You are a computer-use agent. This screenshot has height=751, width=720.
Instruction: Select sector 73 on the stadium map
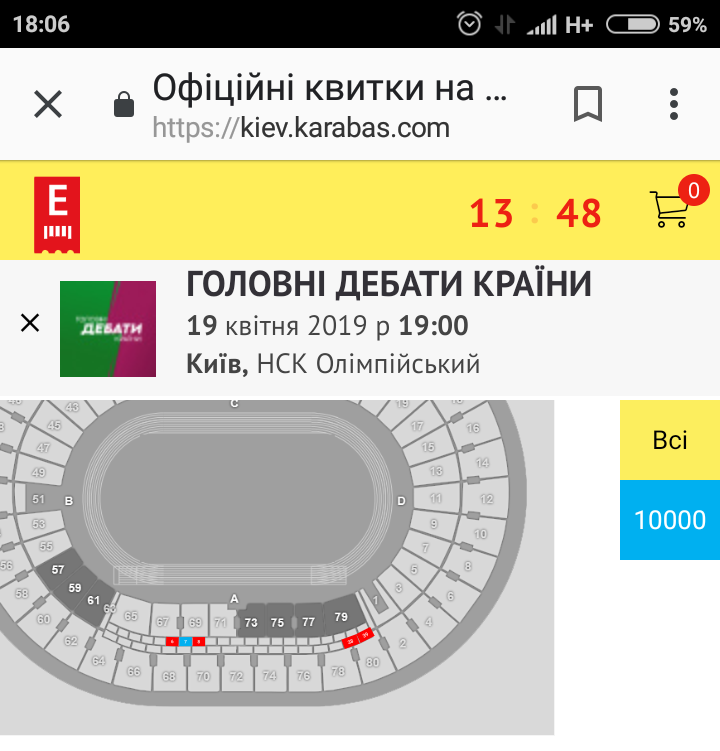coord(251,622)
